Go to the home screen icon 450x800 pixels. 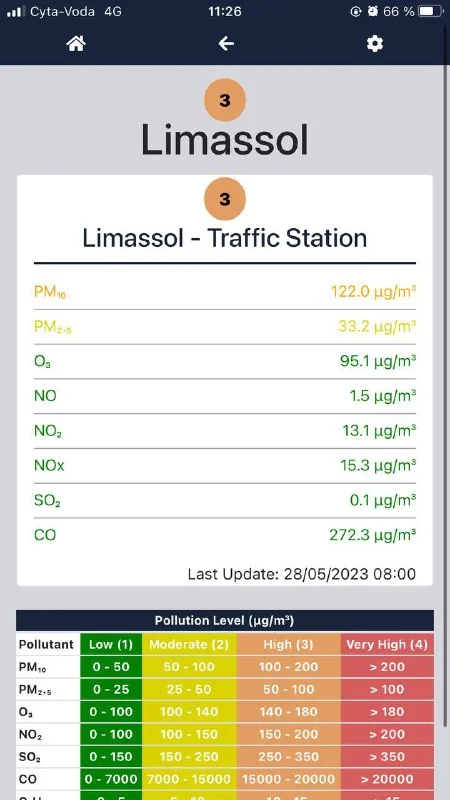coord(76,44)
